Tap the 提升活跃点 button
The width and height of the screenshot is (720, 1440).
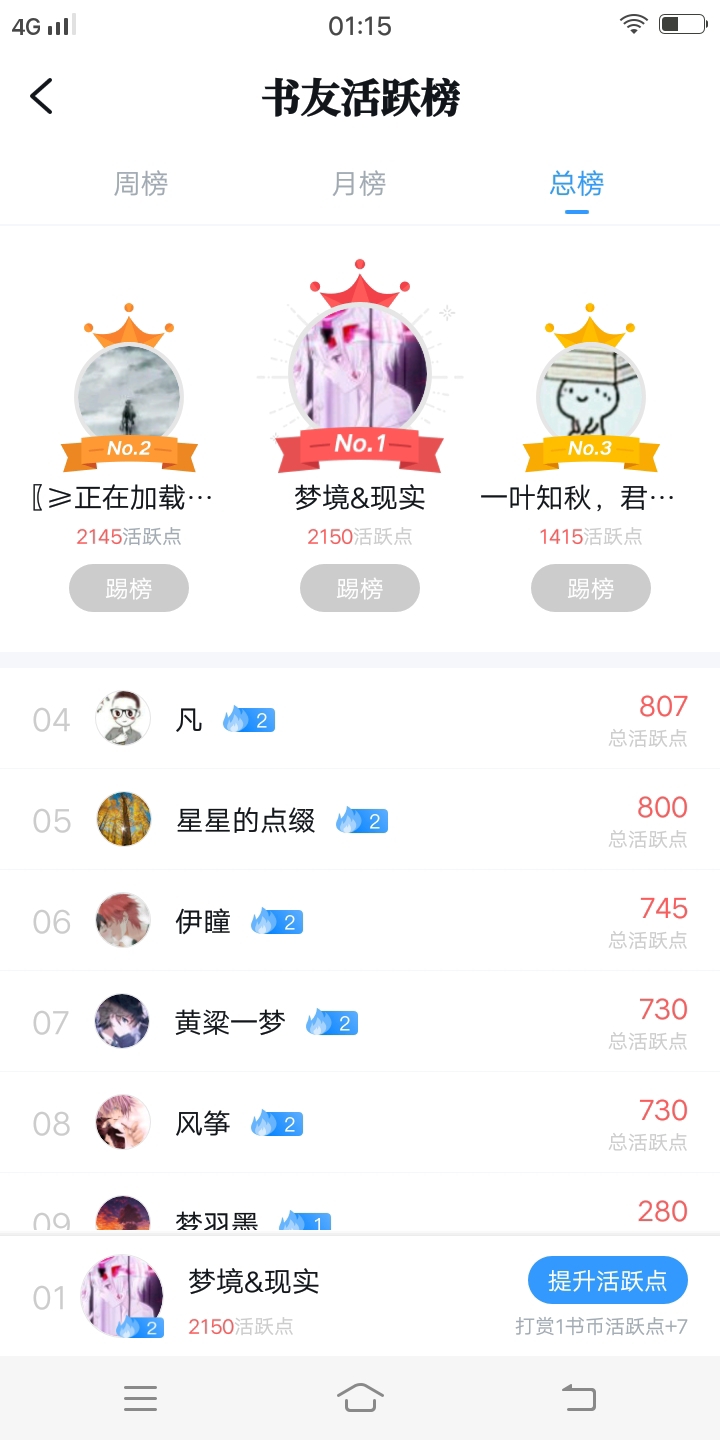click(x=607, y=1280)
